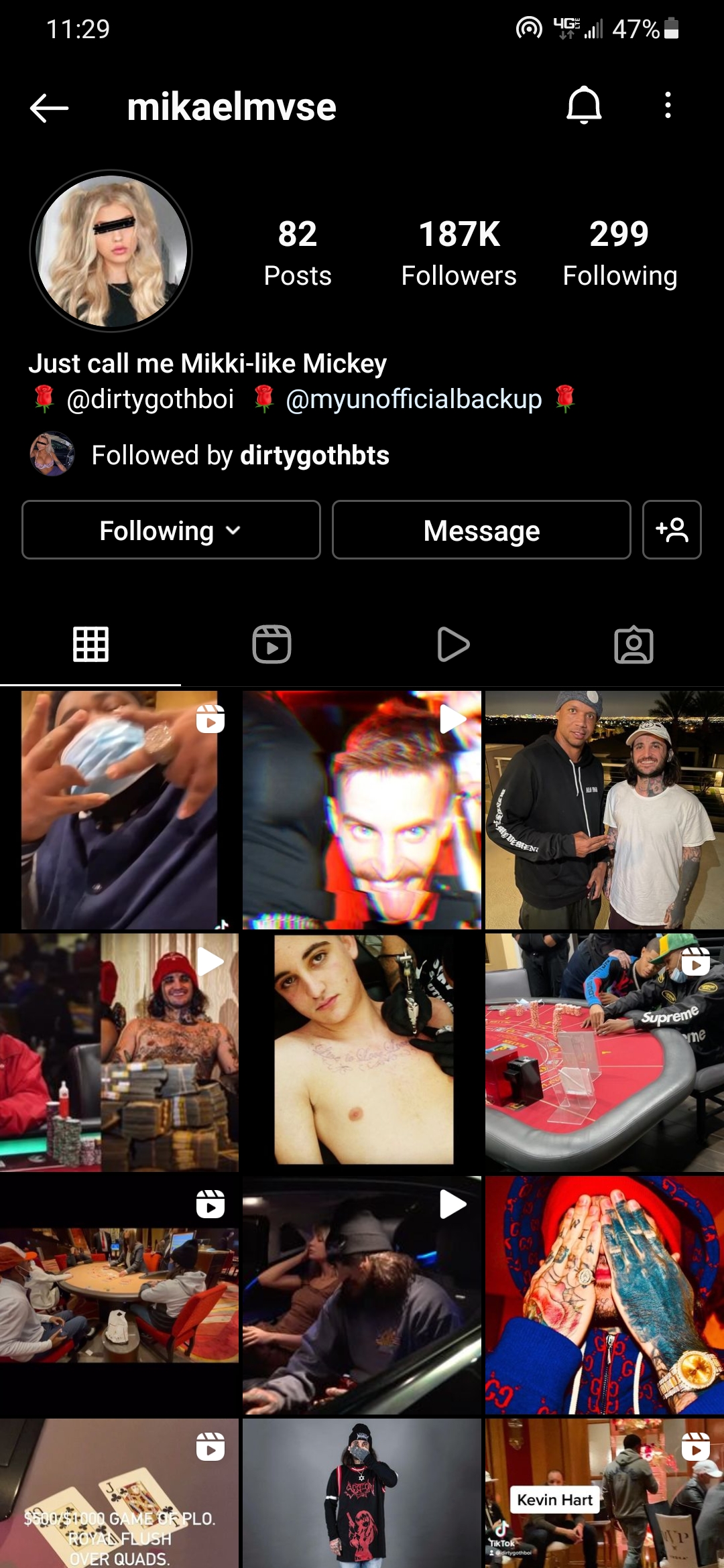
Task: Open the 299 Following list
Action: 619,253
